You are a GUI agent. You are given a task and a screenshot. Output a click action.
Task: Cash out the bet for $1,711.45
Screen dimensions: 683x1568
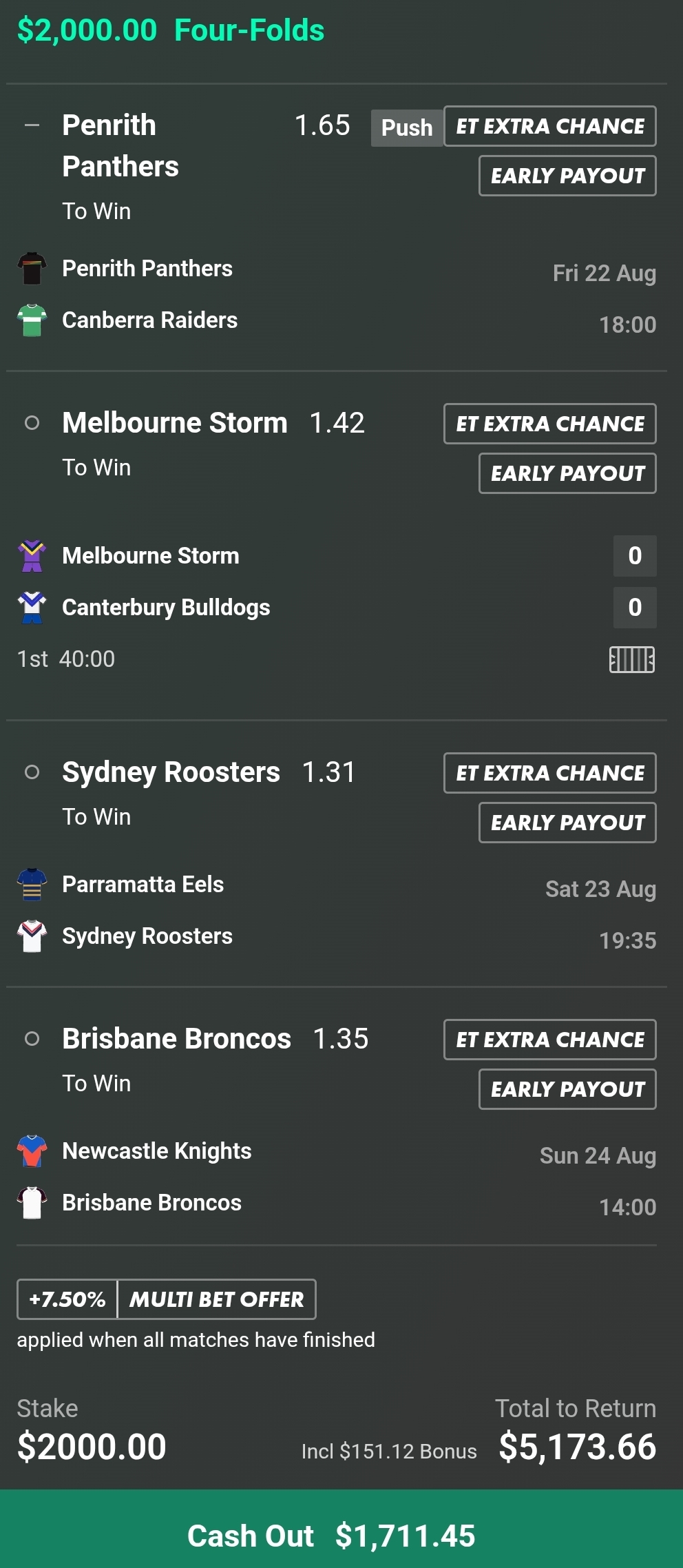(341, 1536)
